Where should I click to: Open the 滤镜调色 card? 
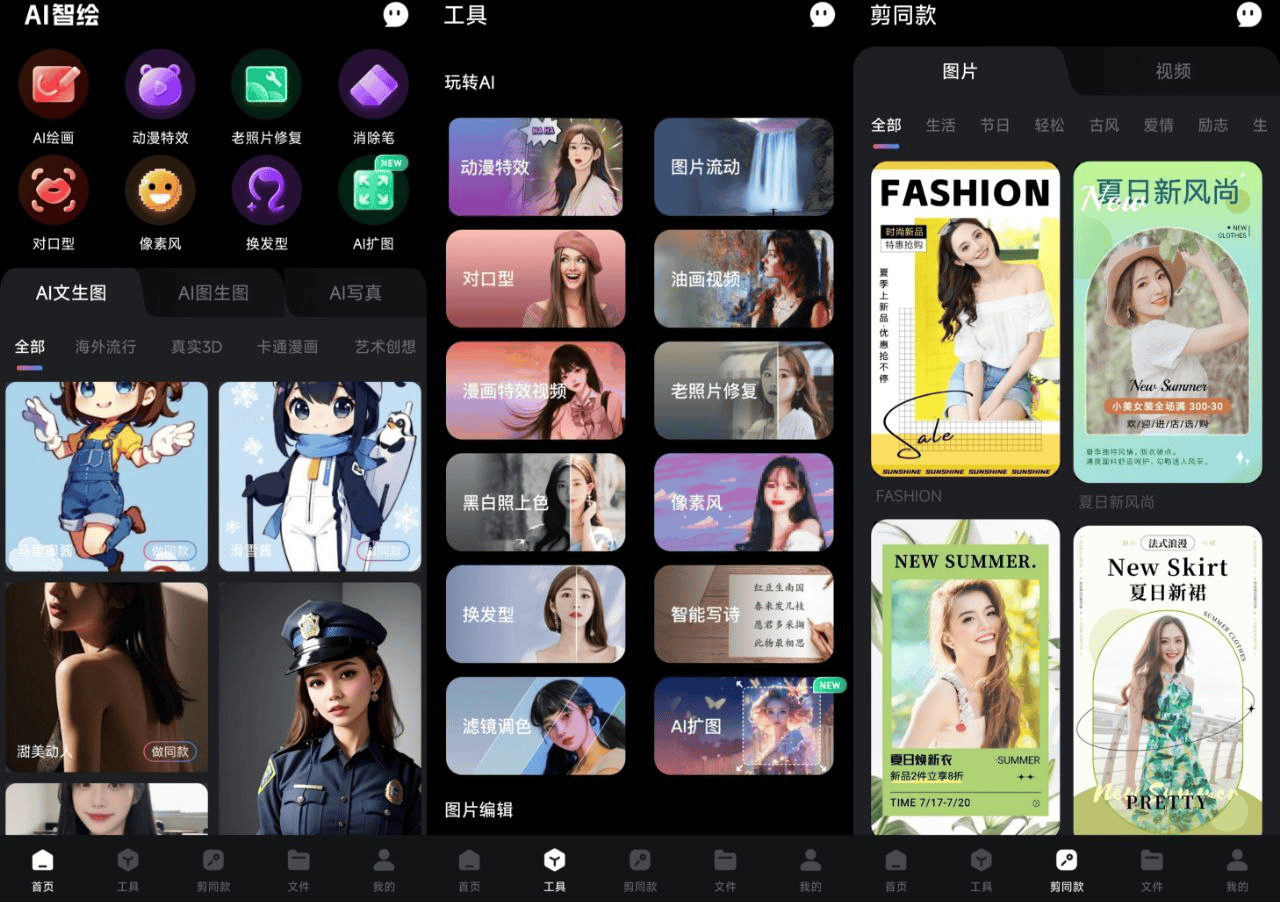click(535, 726)
